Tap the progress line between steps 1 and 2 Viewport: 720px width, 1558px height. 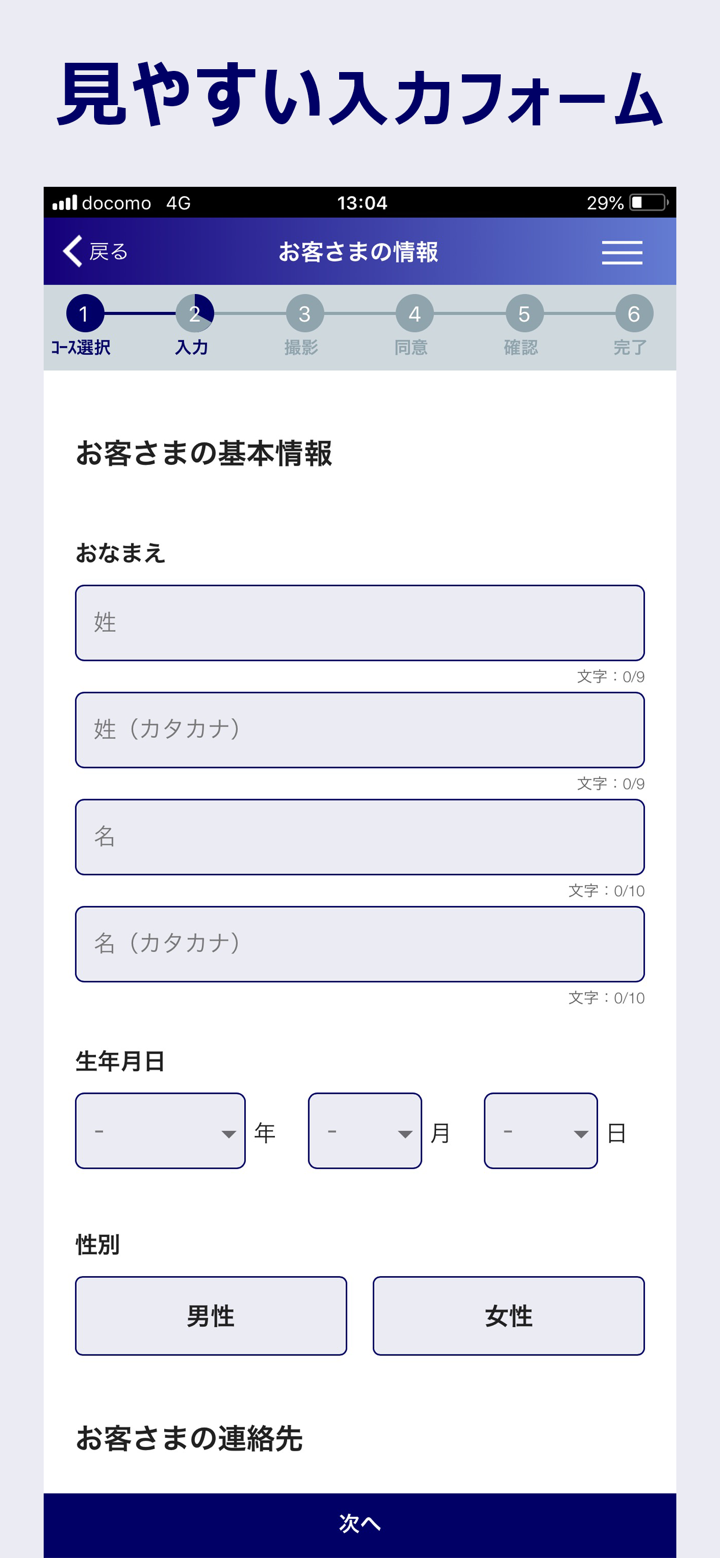click(x=139, y=313)
